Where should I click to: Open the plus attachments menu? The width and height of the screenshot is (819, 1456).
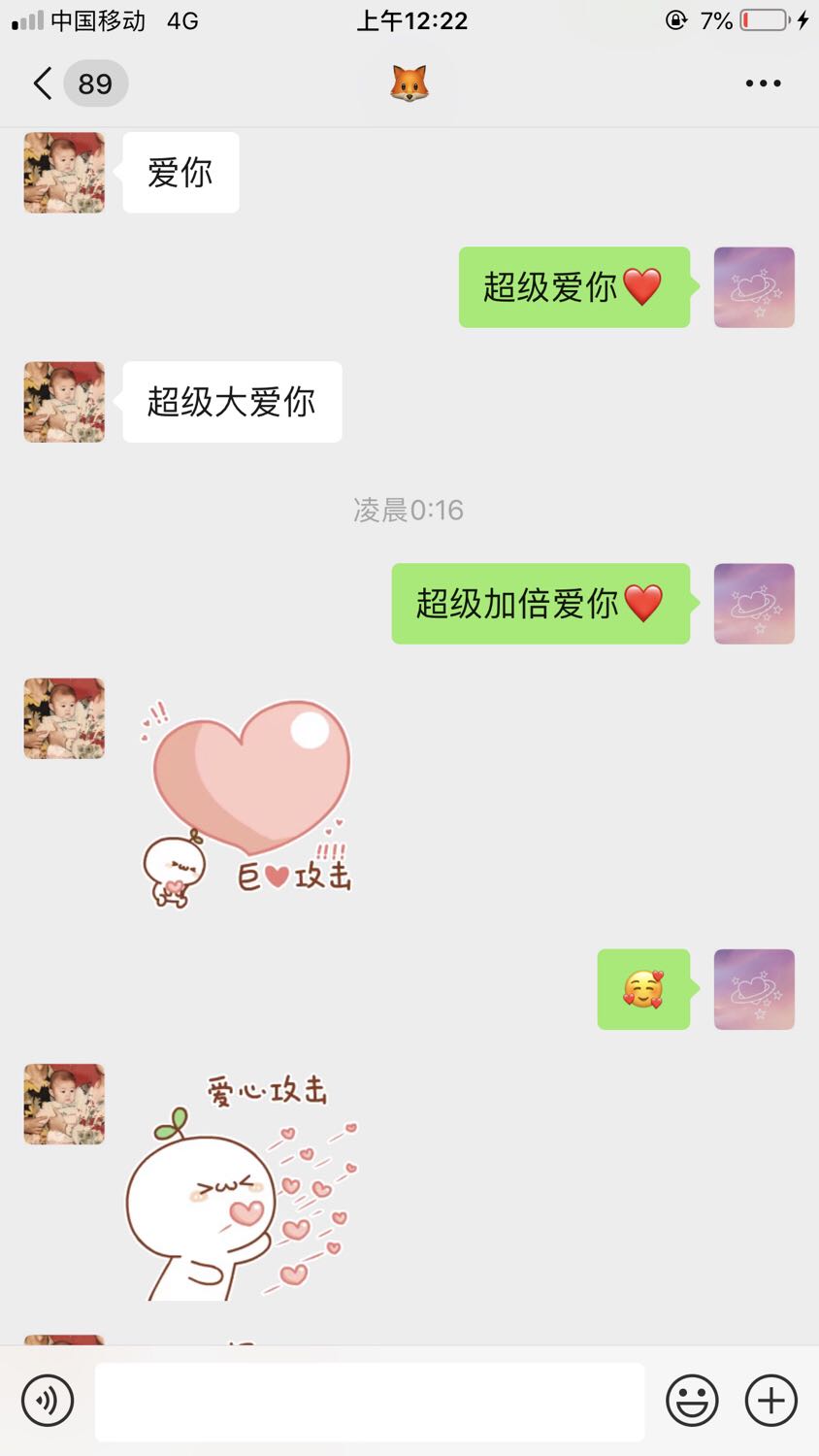[x=771, y=1400]
